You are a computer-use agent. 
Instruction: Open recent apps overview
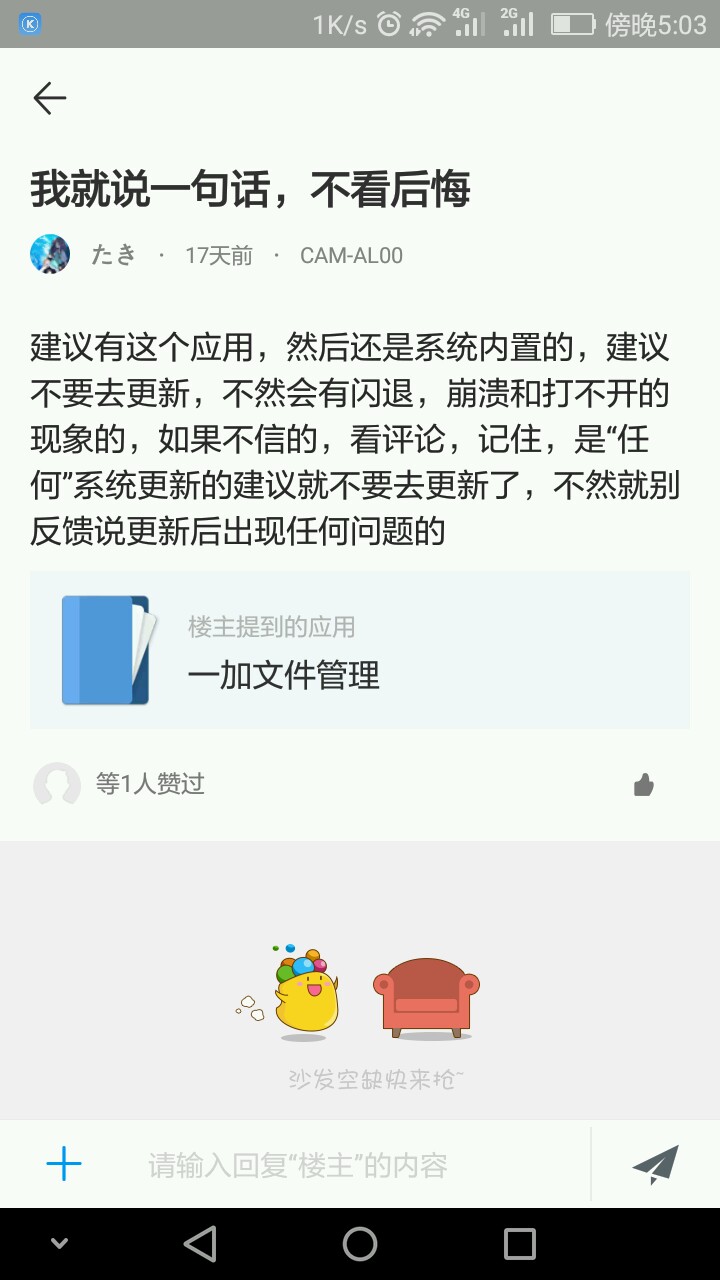520,1244
